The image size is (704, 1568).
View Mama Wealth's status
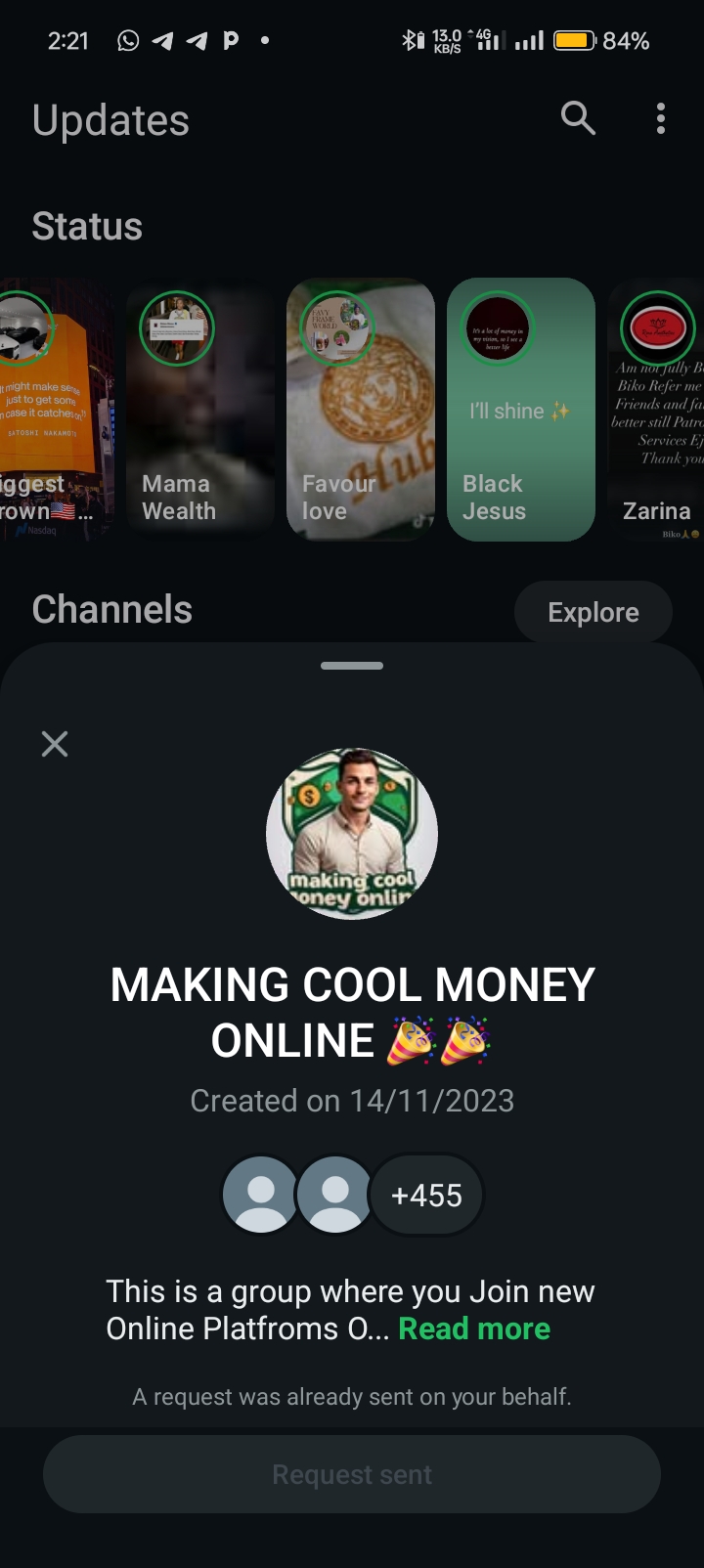(200, 411)
